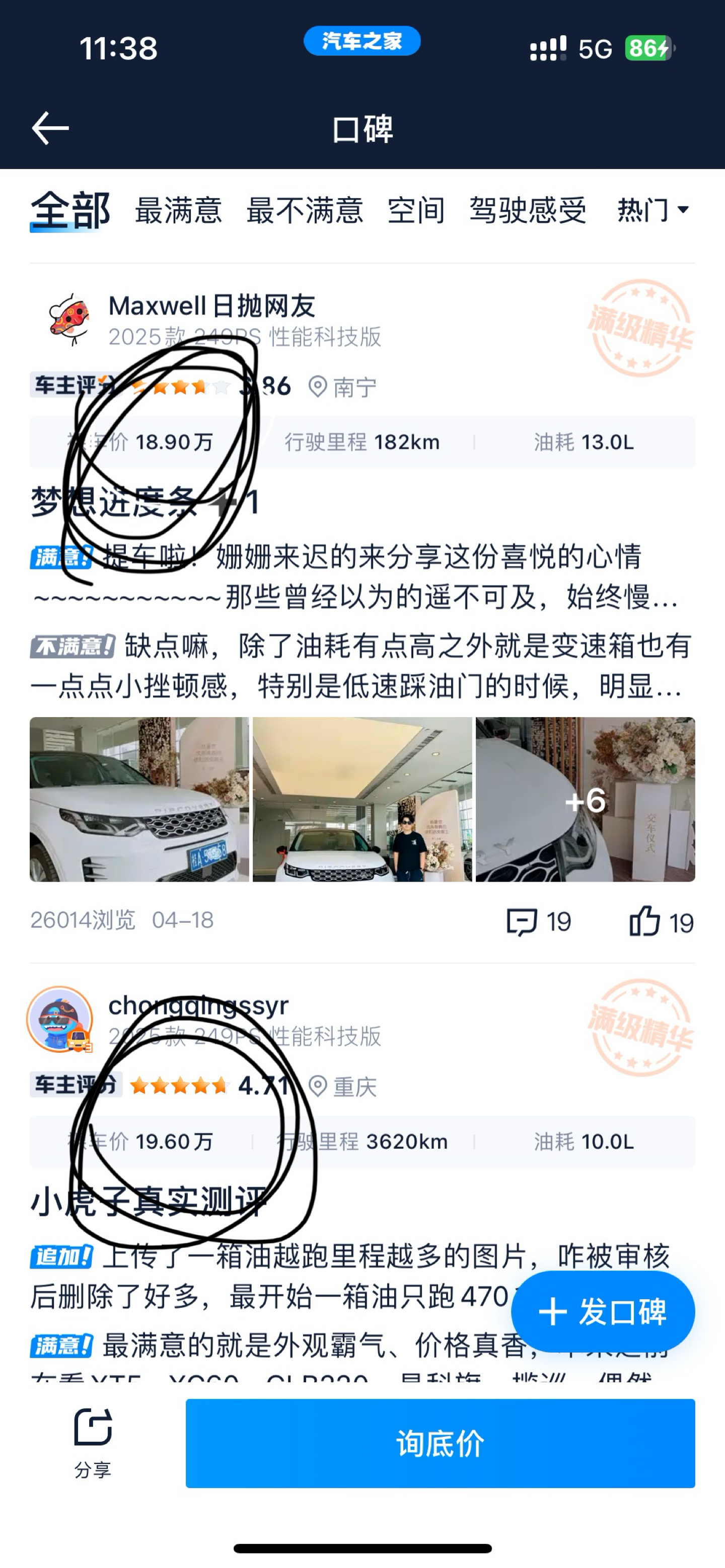Return to 汽车之家 via the status bar pill
The height and width of the screenshot is (1568, 725).
(x=362, y=41)
